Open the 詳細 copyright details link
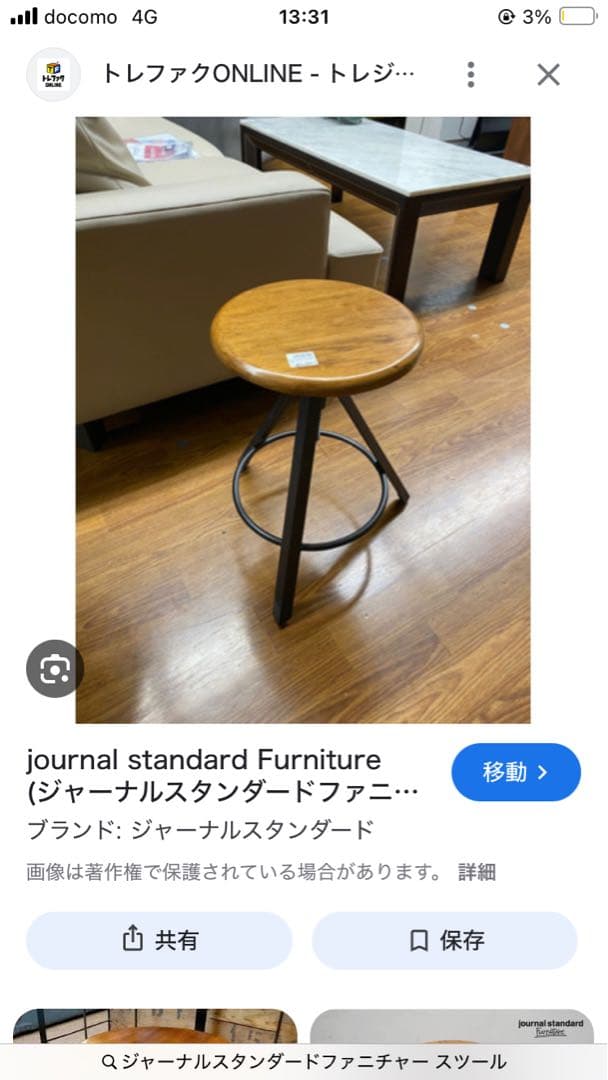The image size is (608, 1080). (x=477, y=872)
